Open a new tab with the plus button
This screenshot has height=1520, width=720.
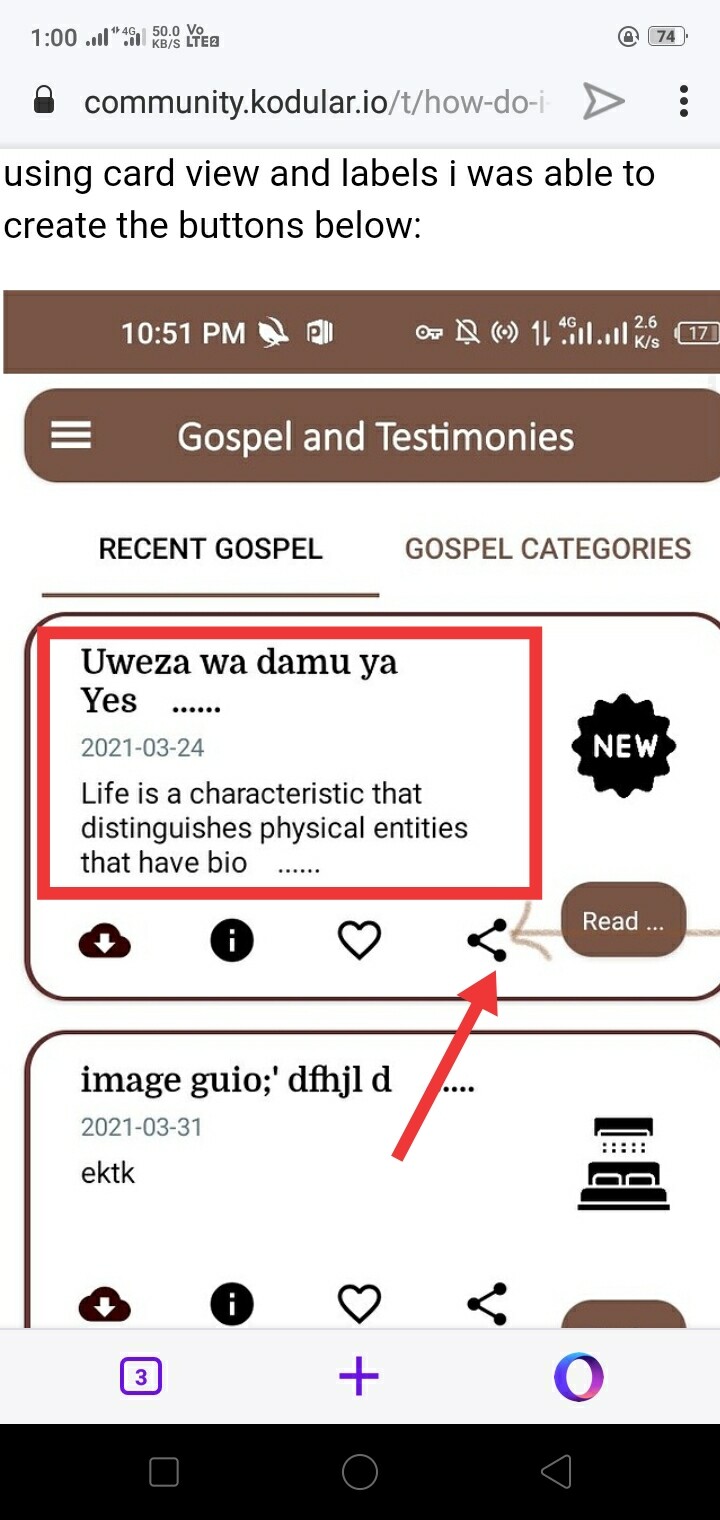point(359,1377)
